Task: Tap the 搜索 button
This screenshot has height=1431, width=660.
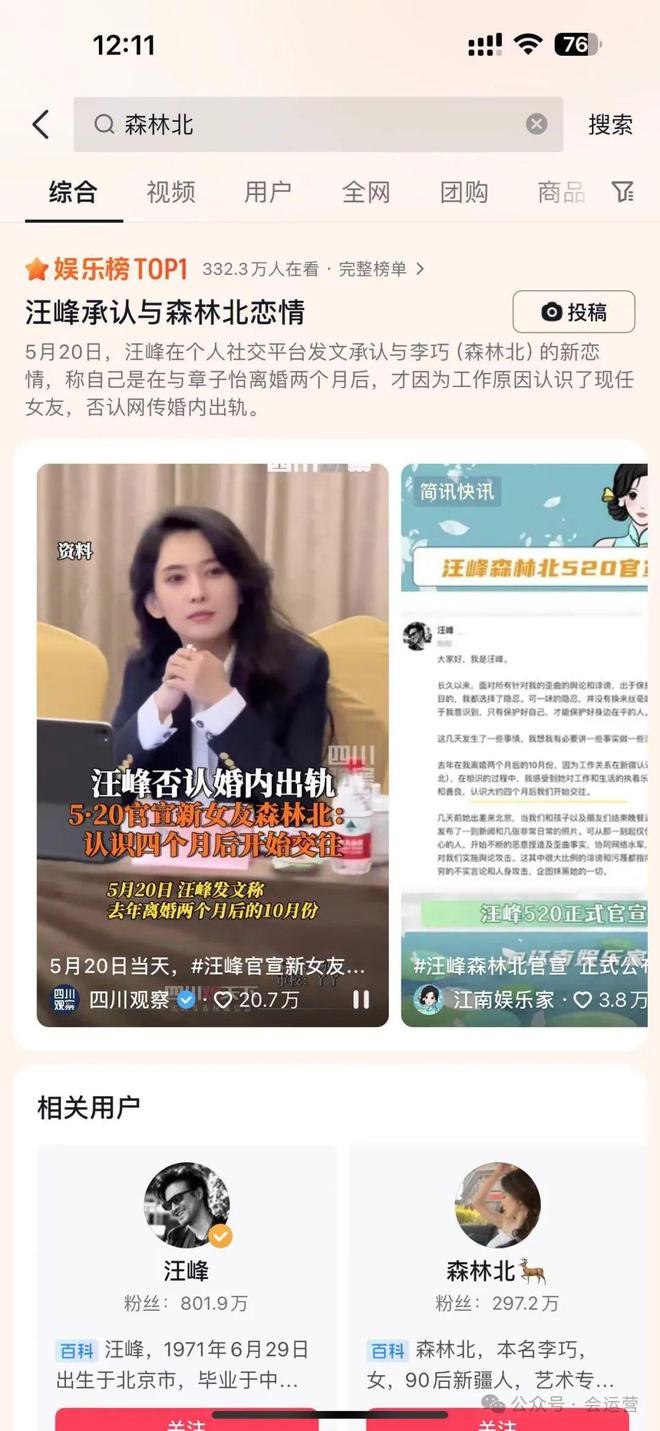Action: tap(610, 125)
